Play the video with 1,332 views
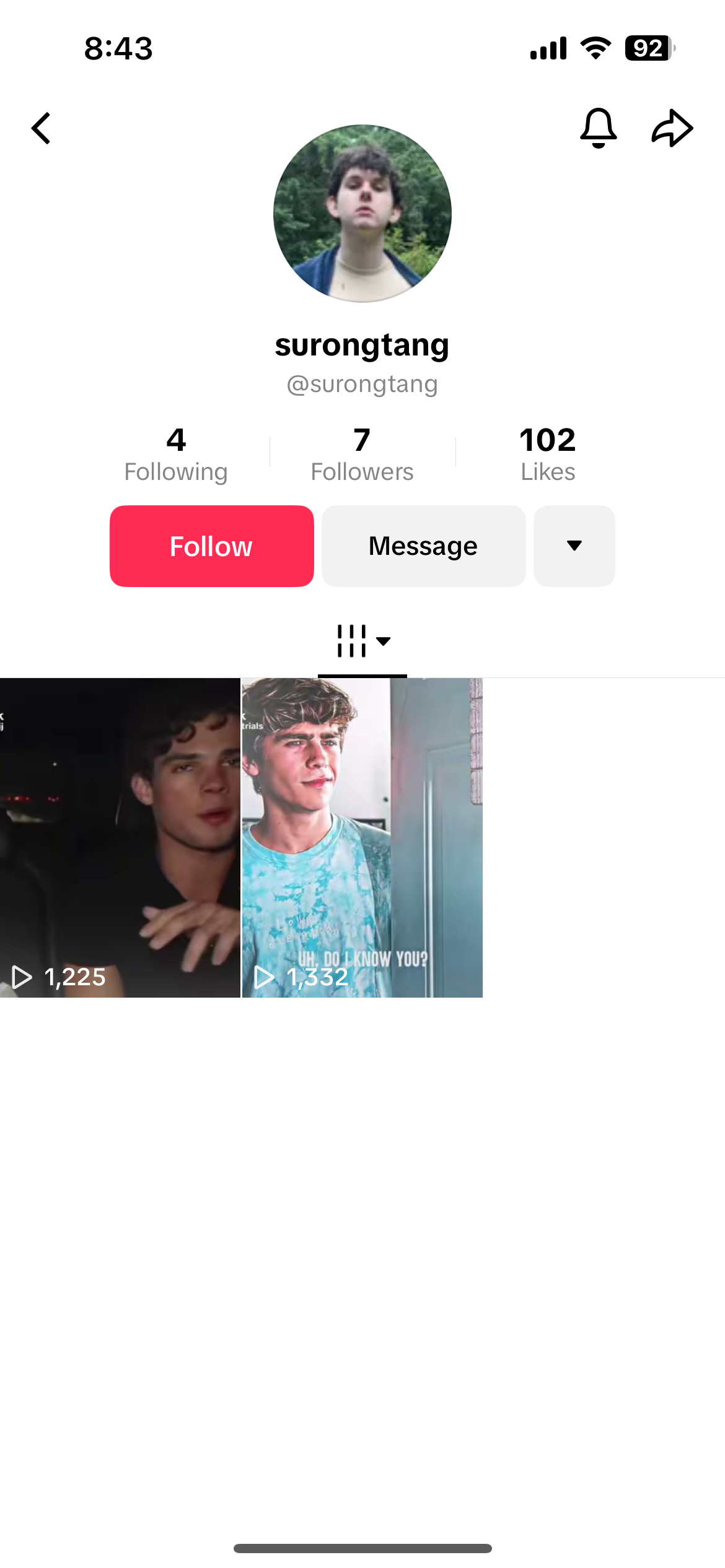 [x=362, y=837]
